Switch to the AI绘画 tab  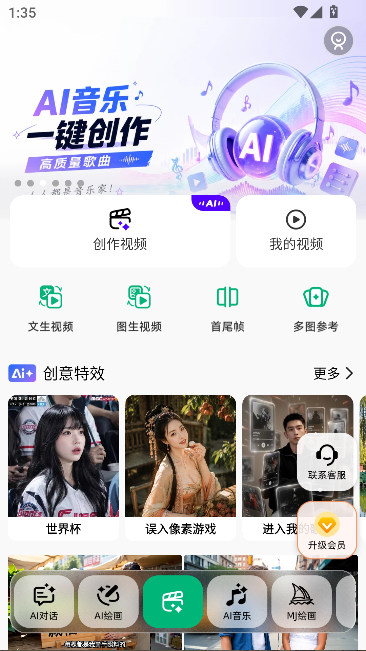[108, 601]
